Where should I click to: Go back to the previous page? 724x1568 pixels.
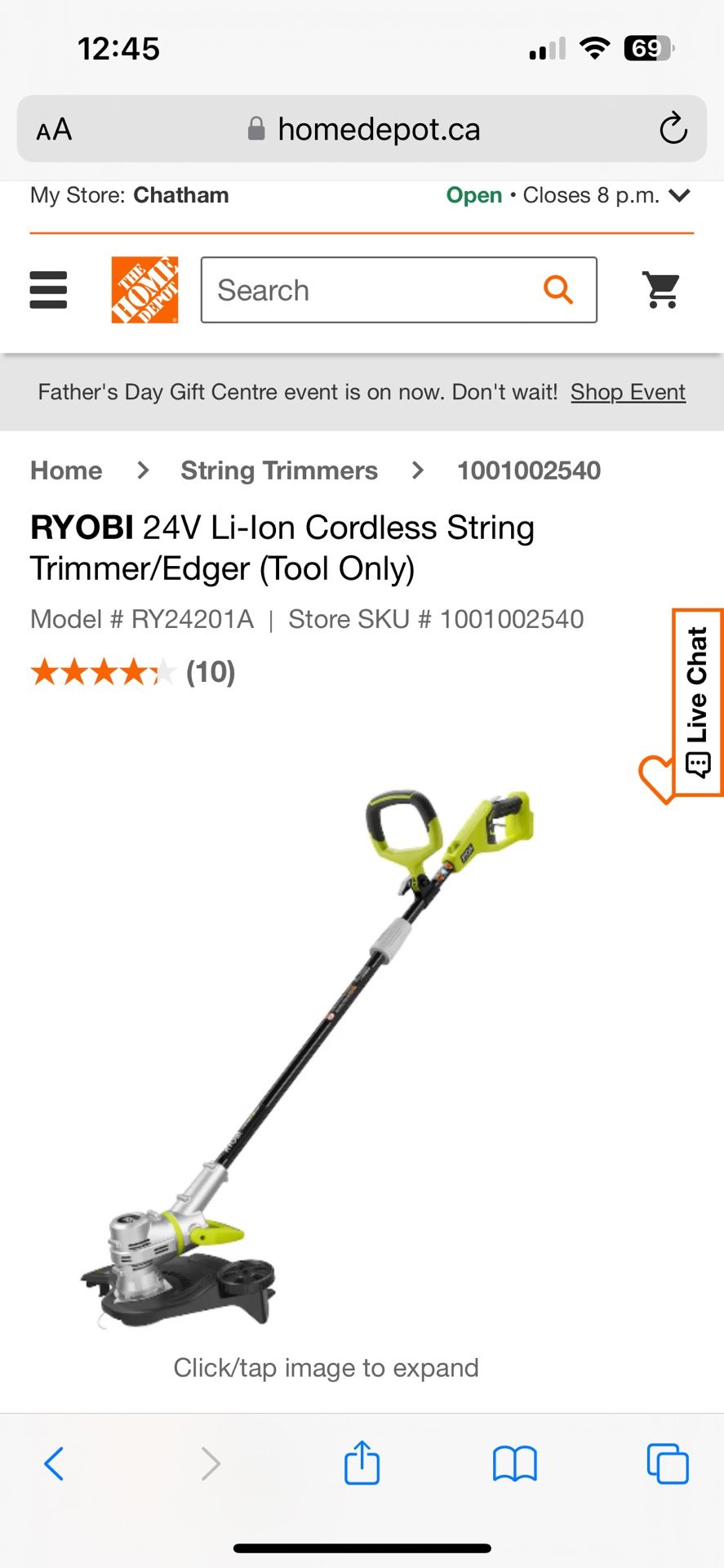tap(54, 1463)
